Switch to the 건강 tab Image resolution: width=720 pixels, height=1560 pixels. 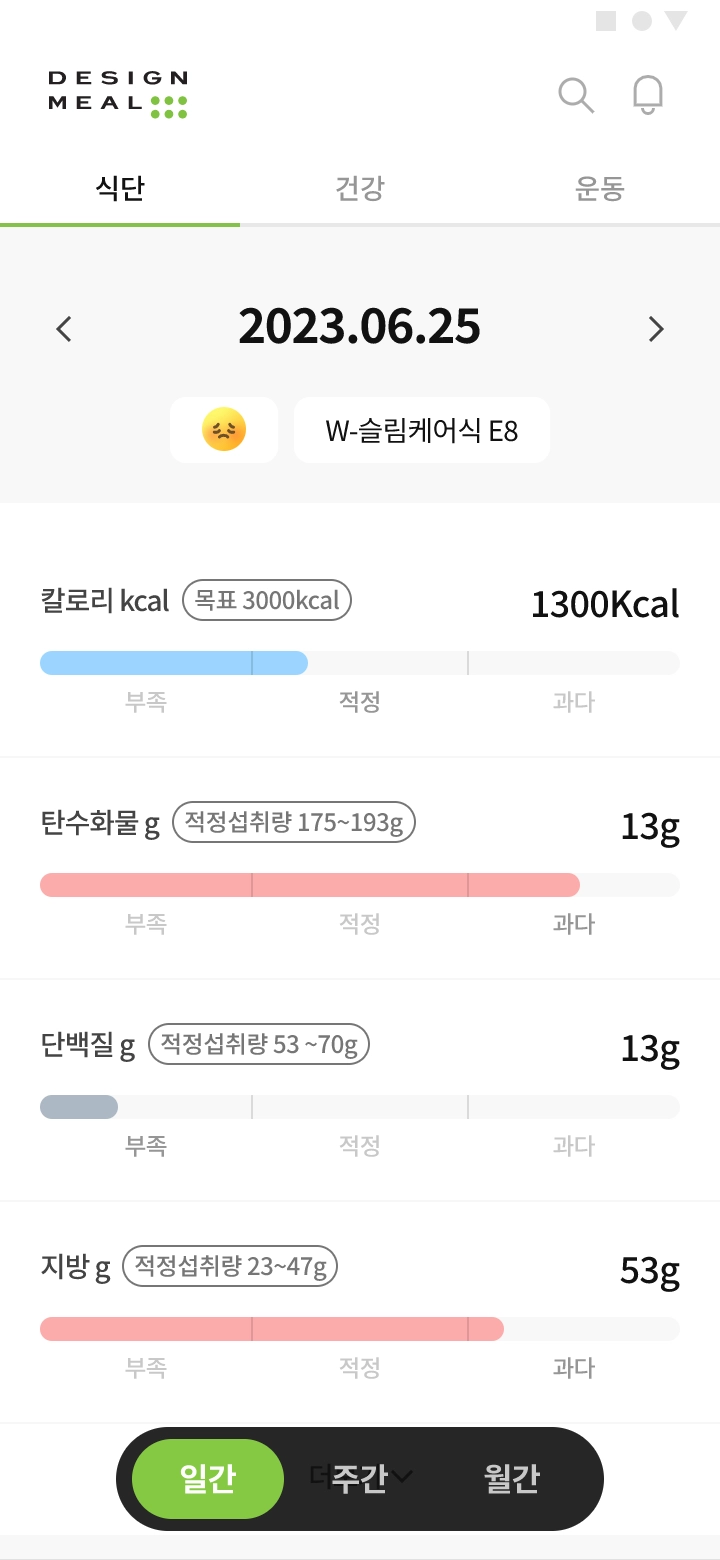[360, 189]
